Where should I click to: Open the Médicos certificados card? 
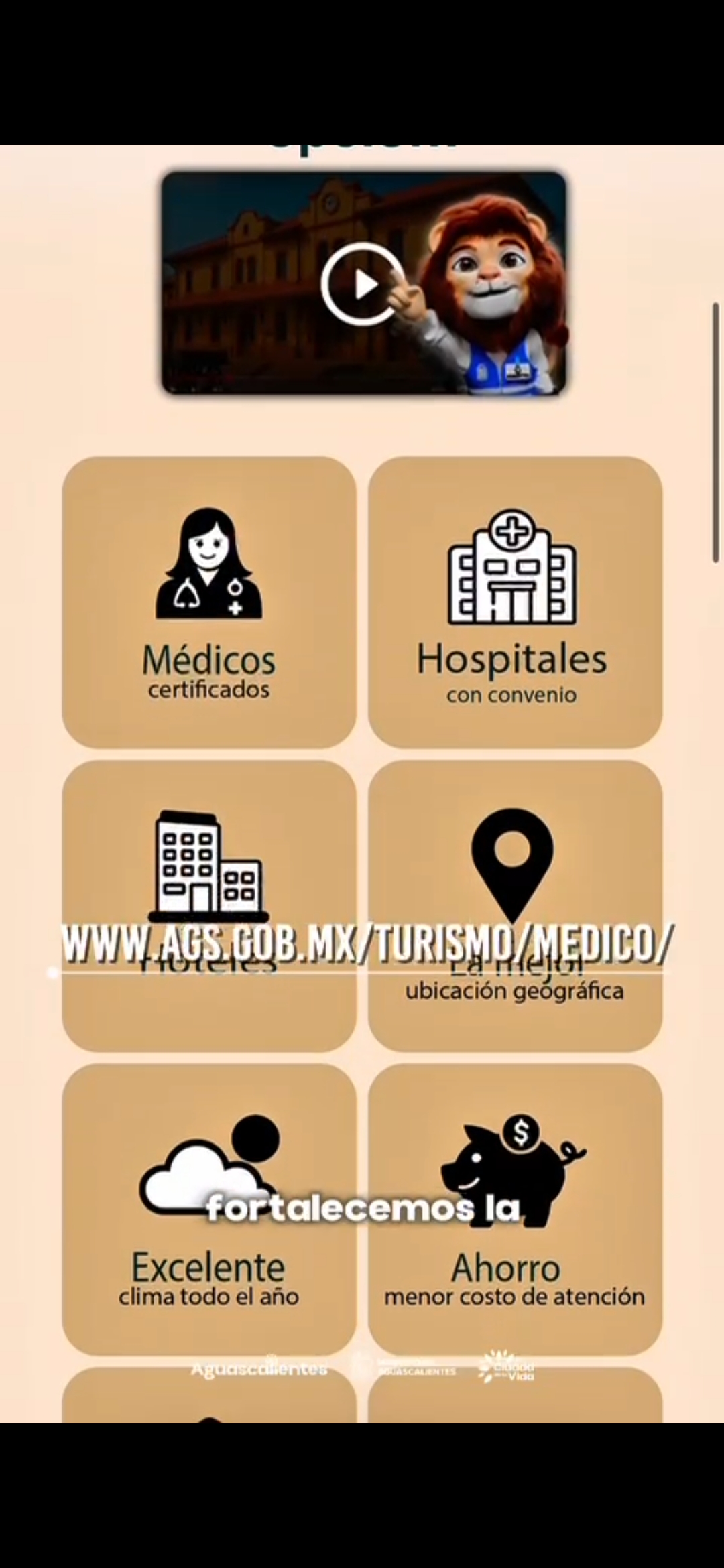(x=209, y=602)
